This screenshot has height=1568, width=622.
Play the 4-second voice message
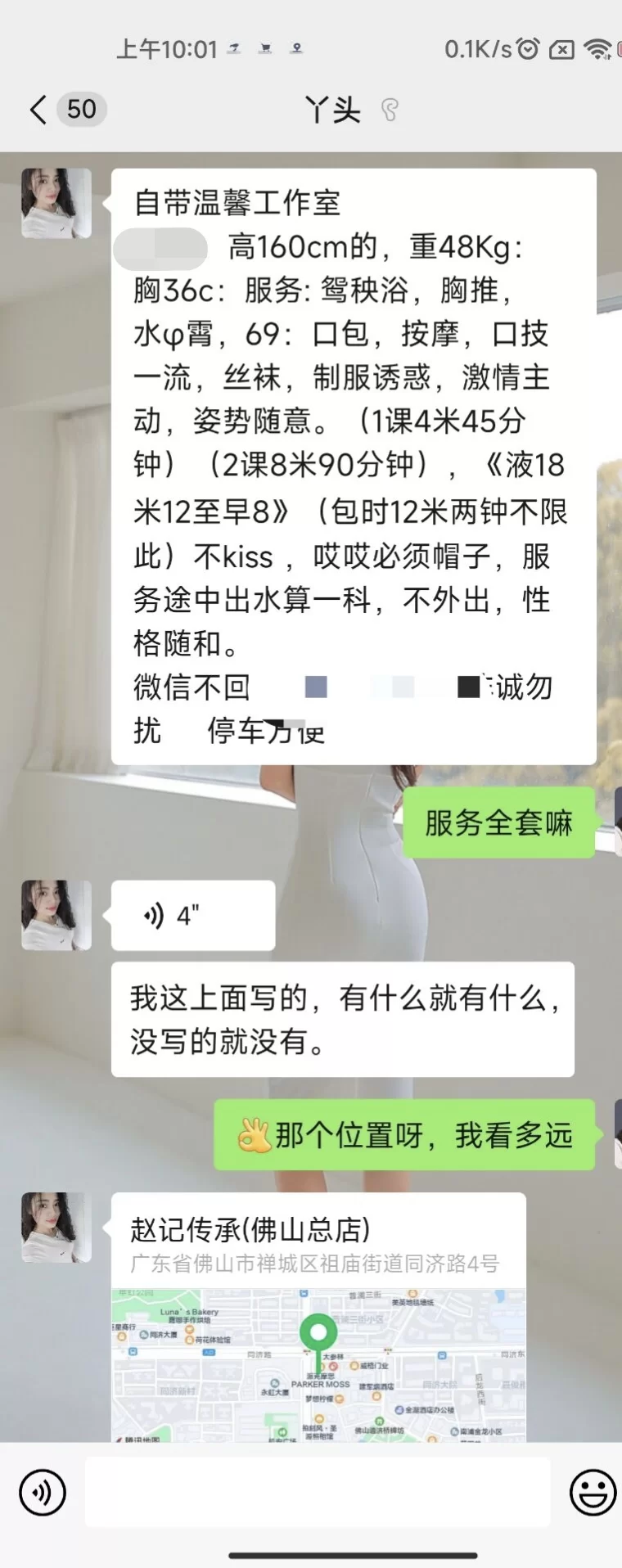[192, 916]
